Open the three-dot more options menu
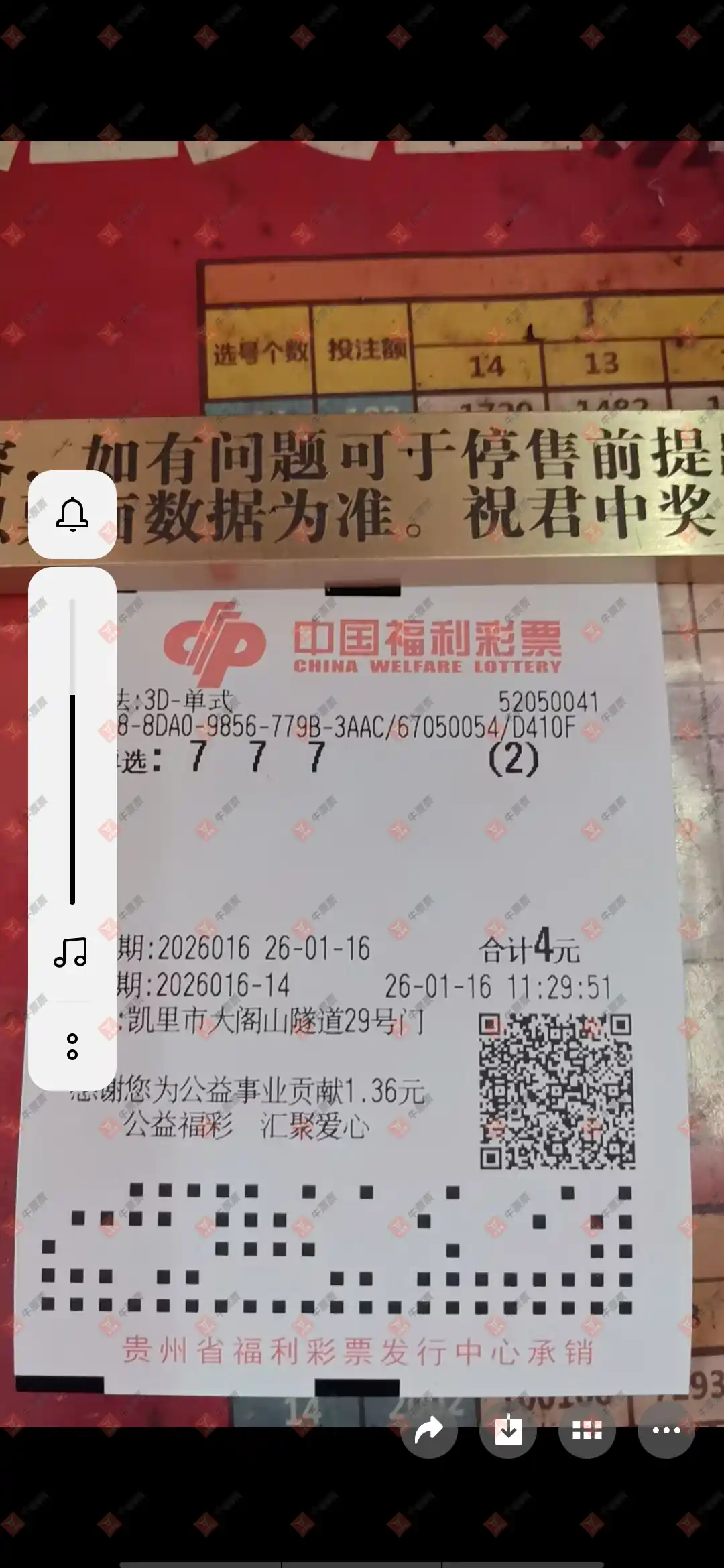The image size is (724, 1568). (x=666, y=1431)
